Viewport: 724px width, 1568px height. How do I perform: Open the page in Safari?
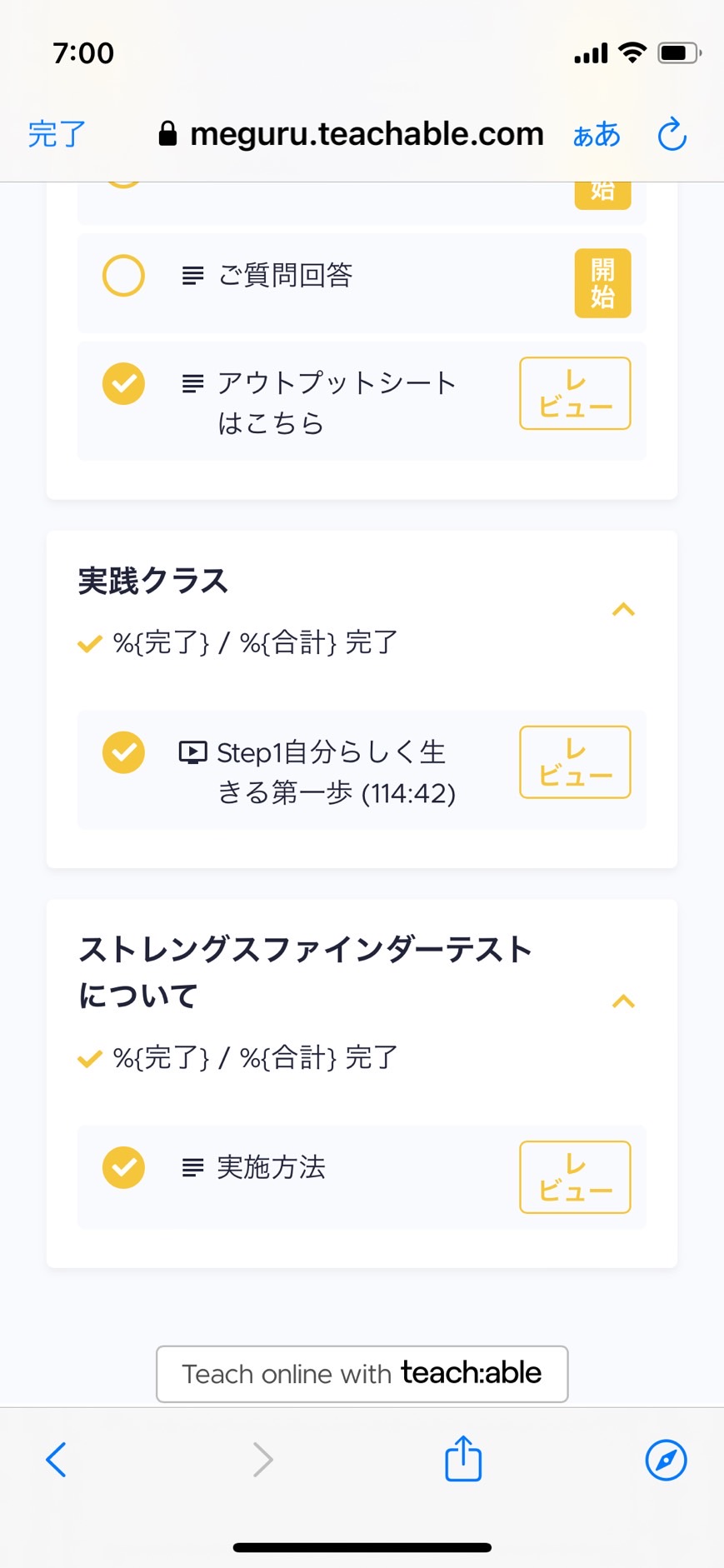(666, 1460)
